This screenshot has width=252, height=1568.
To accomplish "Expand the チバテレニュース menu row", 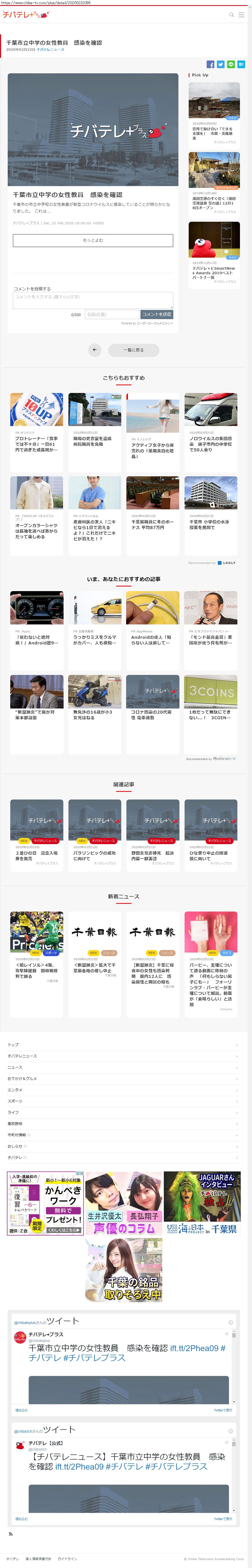I will (122, 1056).
